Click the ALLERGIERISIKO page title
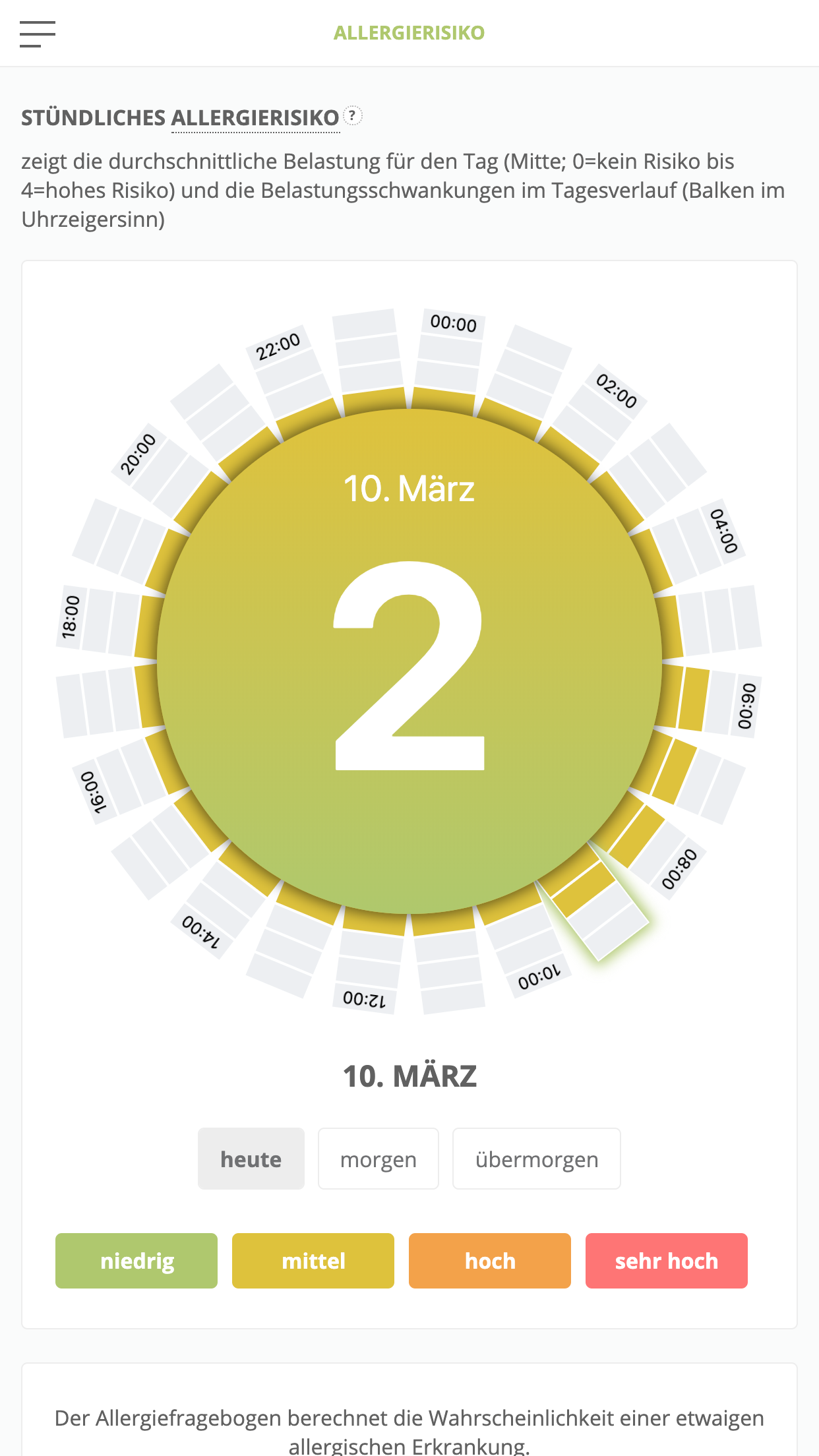The image size is (819, 1456). (x=409, y=32)
